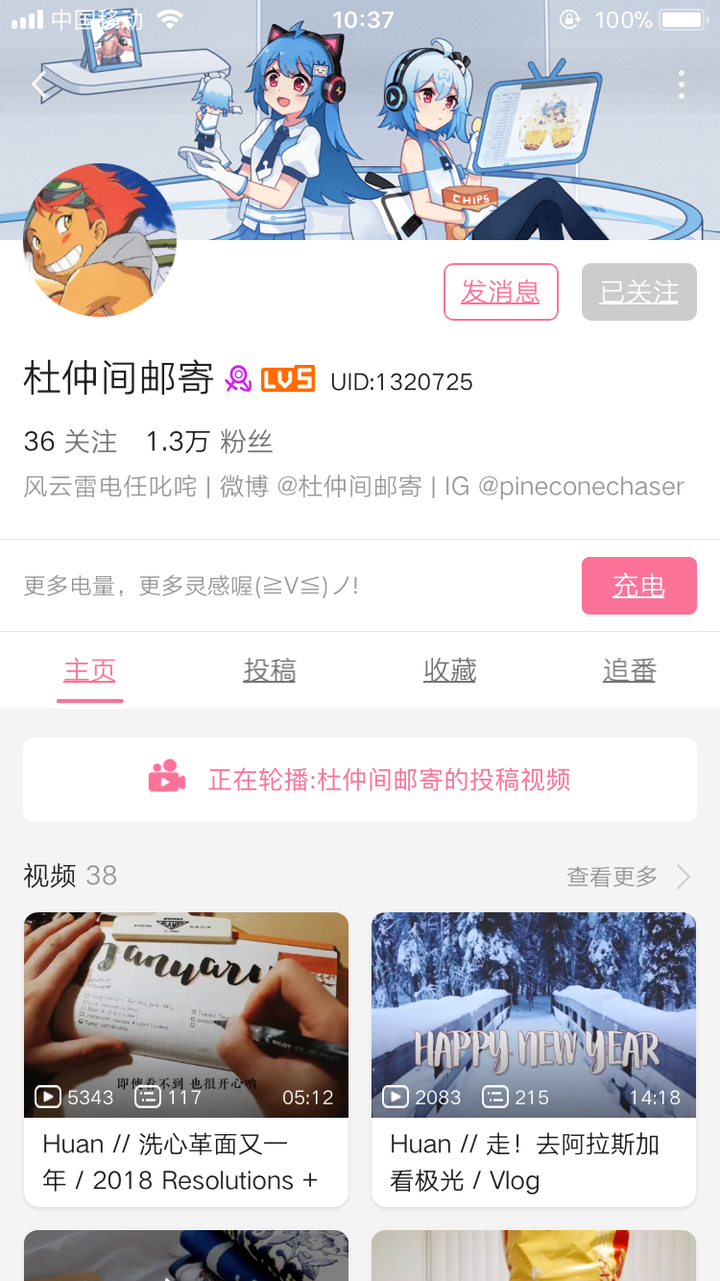Go back using the top-left arrow
The height and width of the screenshot is (1281, 720).
(x=38, y=84)
